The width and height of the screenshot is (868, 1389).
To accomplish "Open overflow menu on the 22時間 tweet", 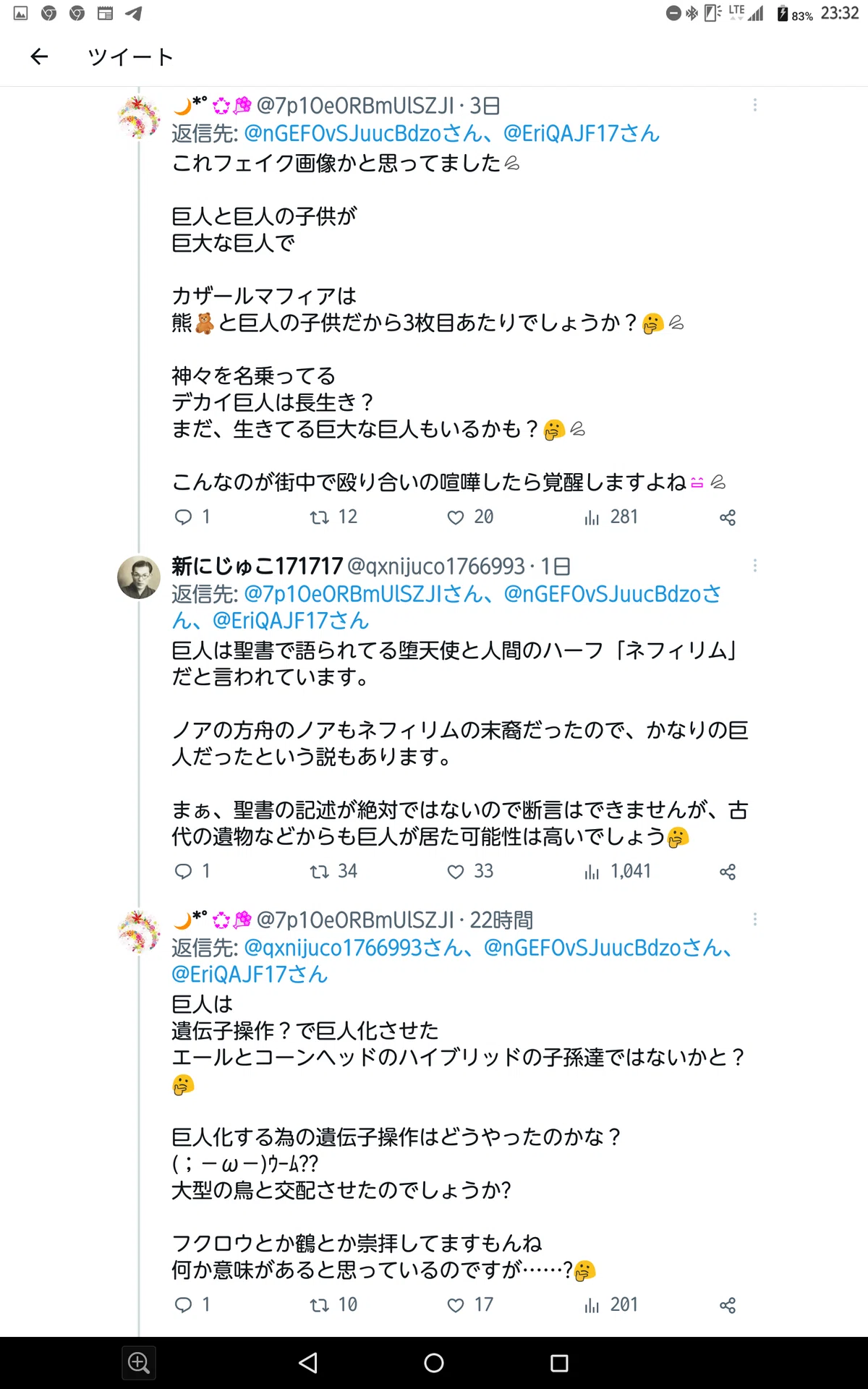I will (755, 919).
